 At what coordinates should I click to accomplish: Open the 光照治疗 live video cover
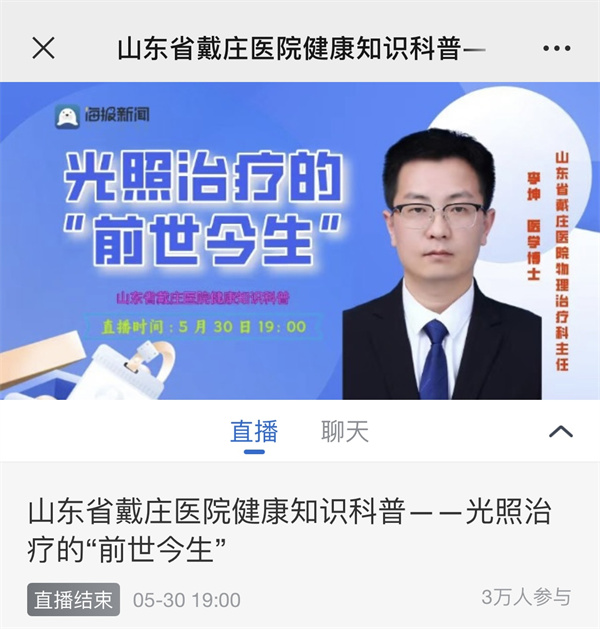[300, 240]
